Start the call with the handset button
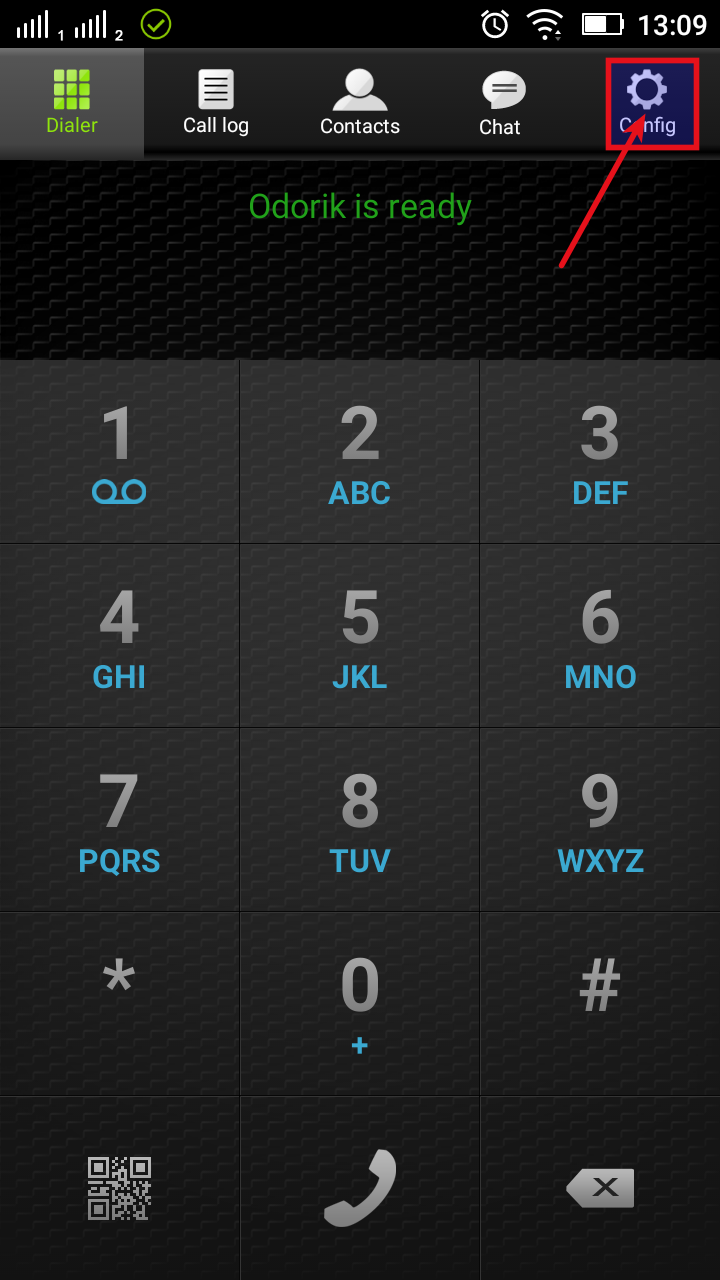The width and height of the screenshot is (720, 1280). click(x=360, y=1188)
